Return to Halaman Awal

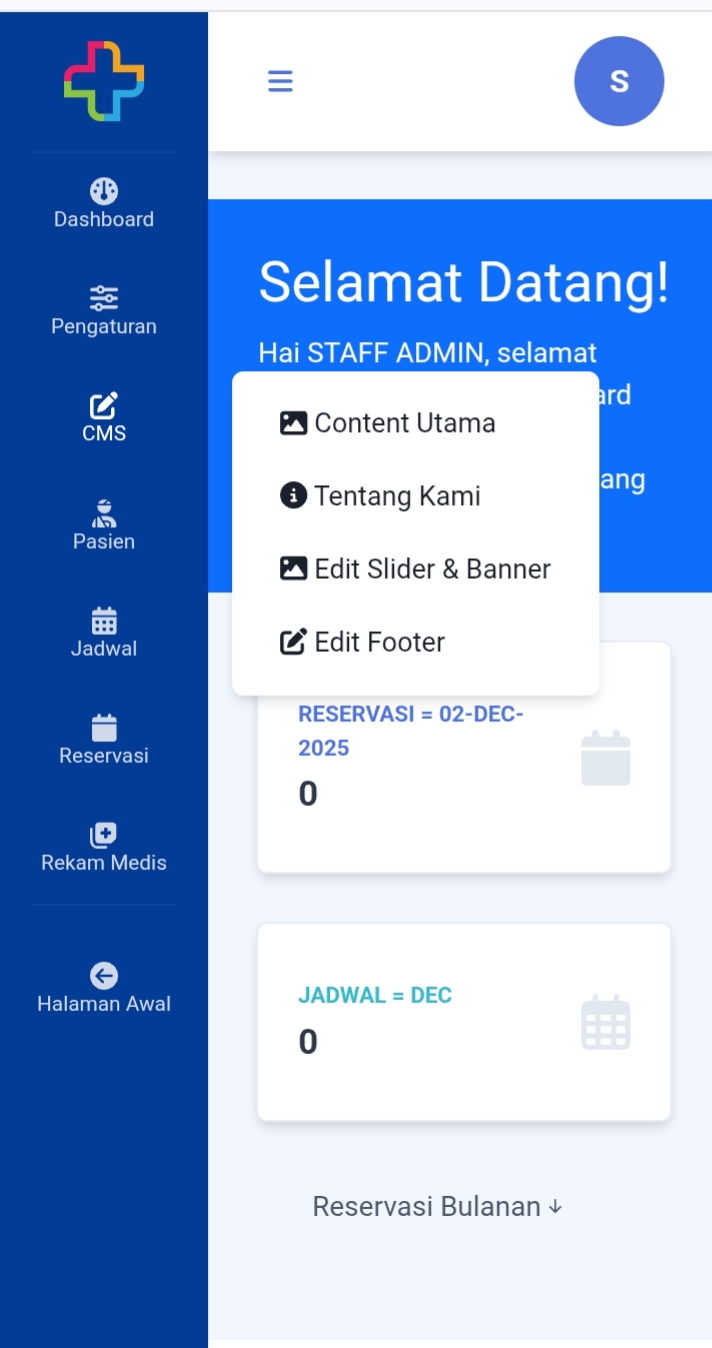pyautogui.click(x=104, y=988)
